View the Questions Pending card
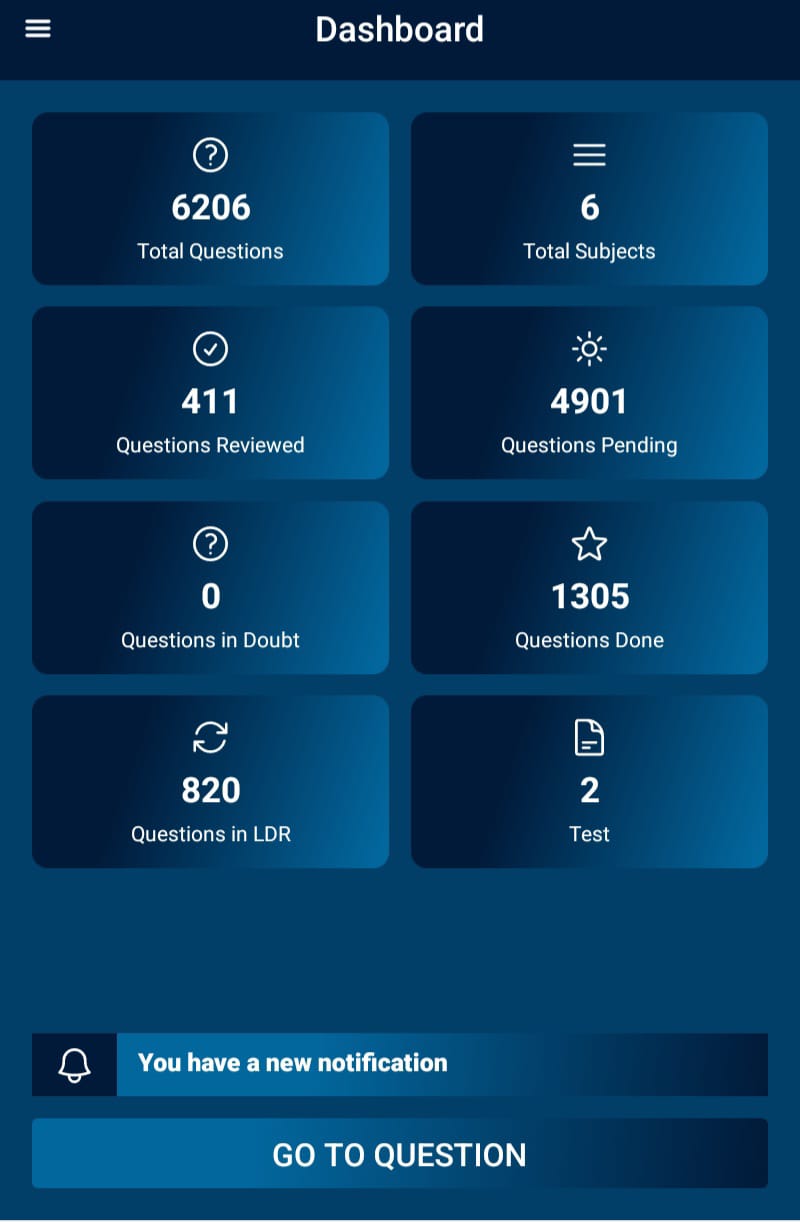The image size is (800, 1222). [x=589, y=393]
